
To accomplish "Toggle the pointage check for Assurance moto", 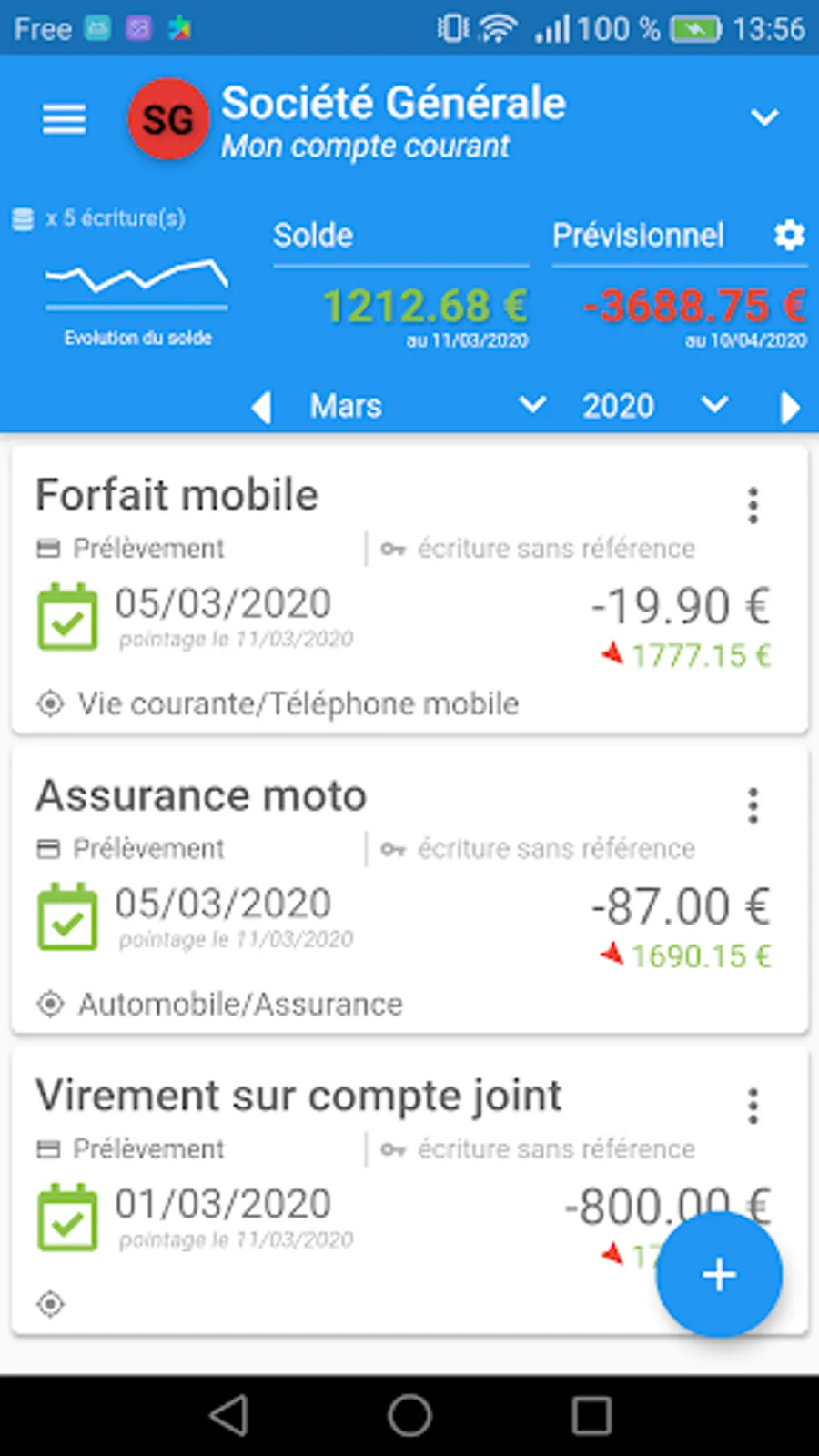I will [67, 919].
